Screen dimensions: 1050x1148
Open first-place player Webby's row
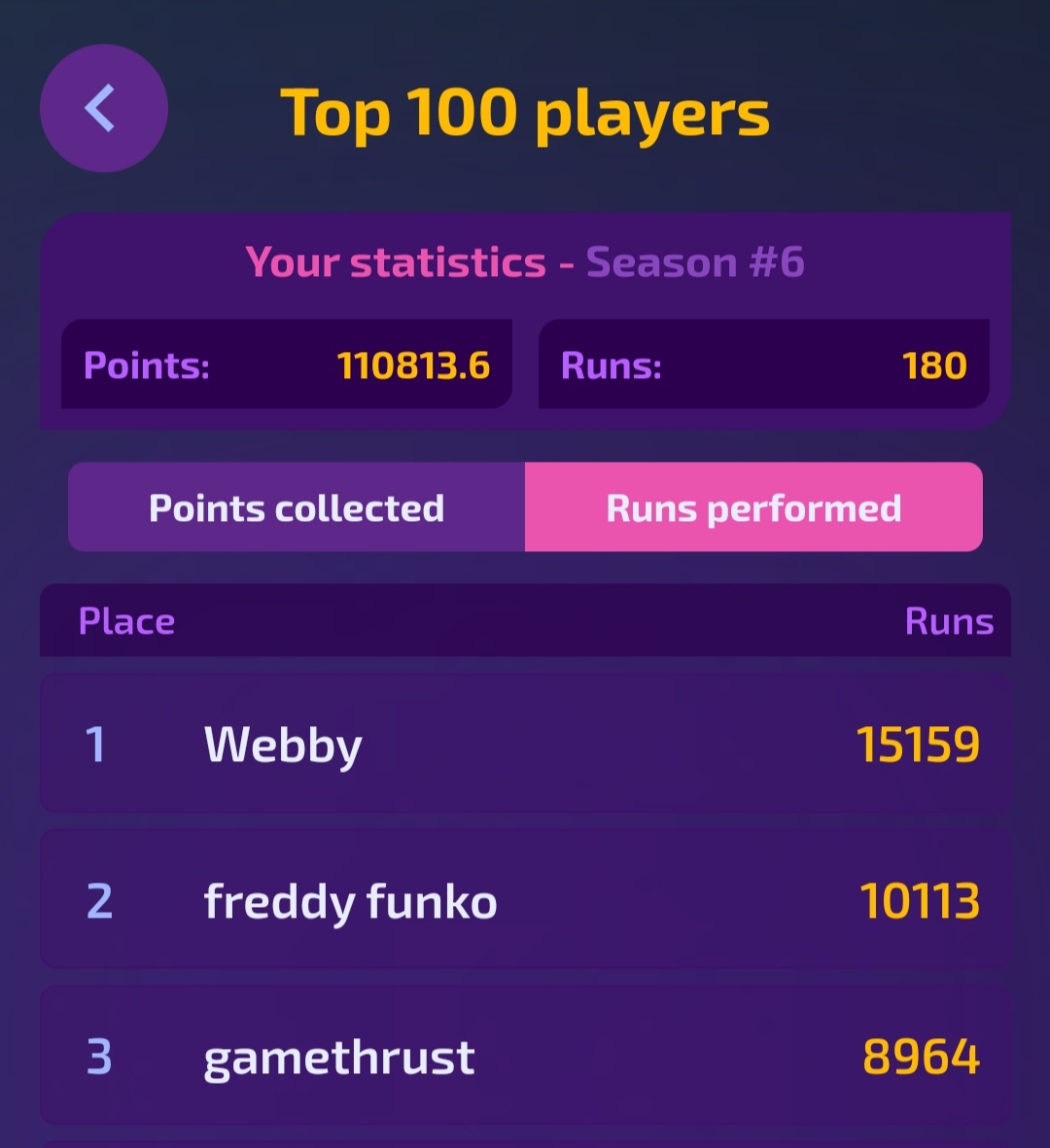tap(525, 743)
